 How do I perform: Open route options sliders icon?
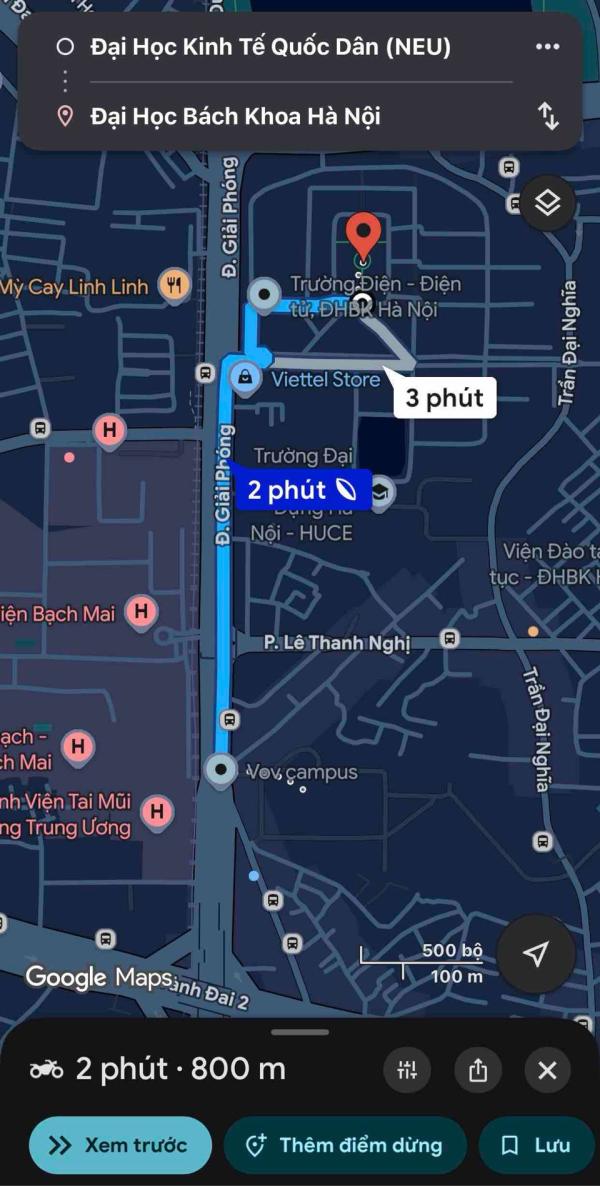tap(407, 1070)
